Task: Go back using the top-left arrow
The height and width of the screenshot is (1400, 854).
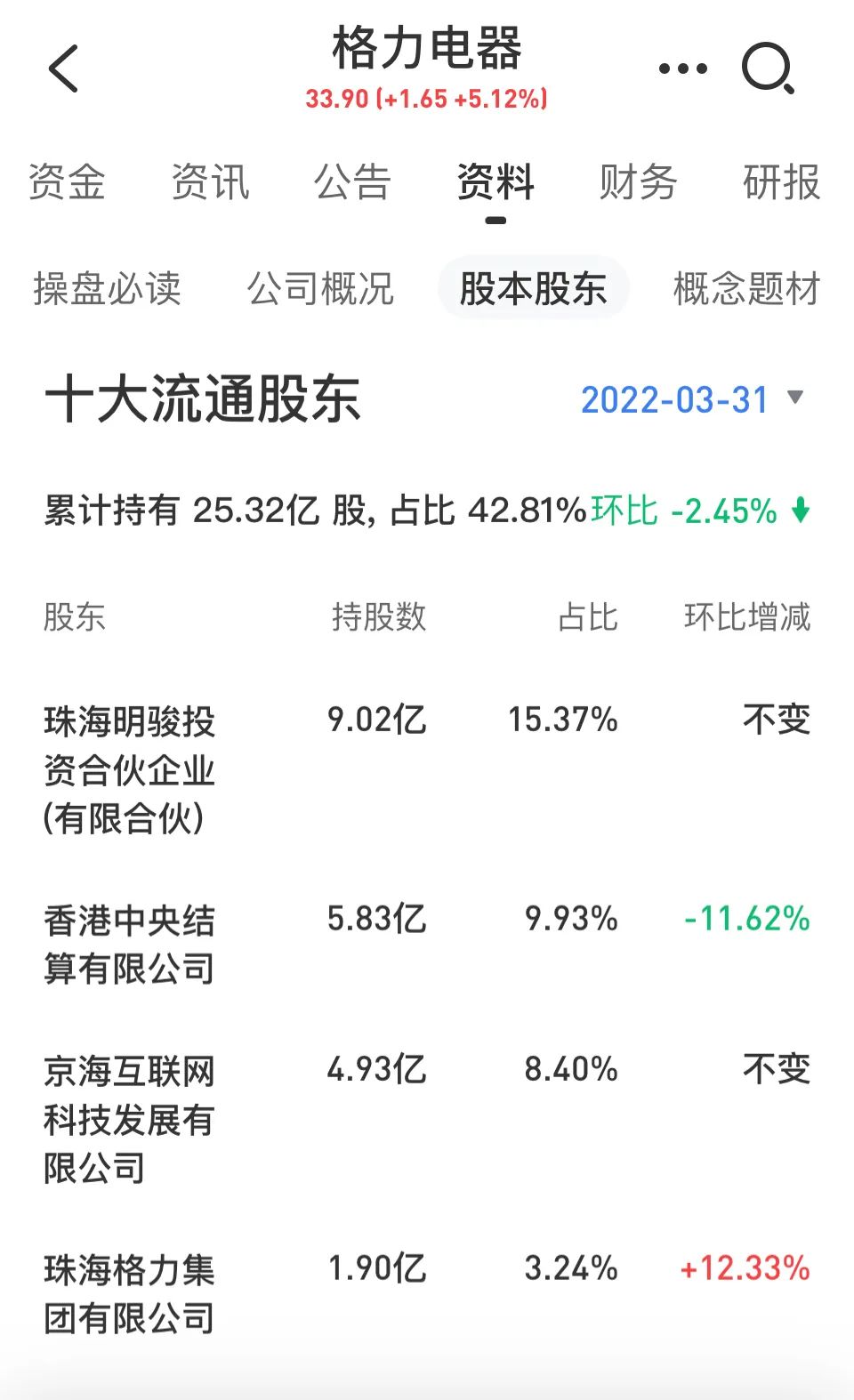Action: click(64, 68)
